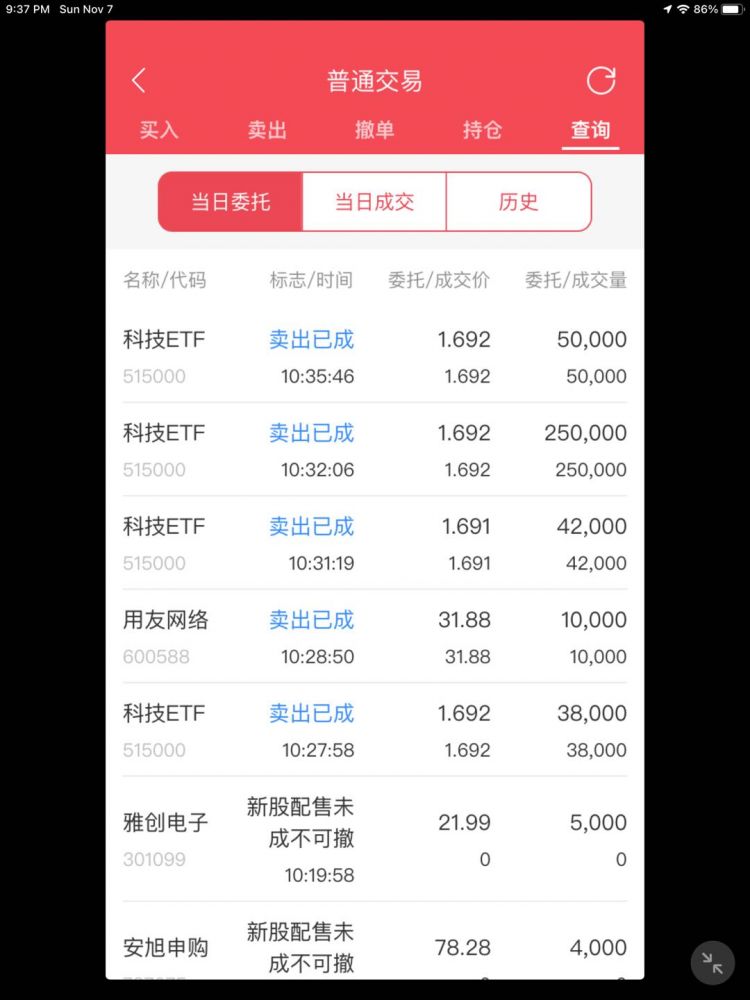Switch to the 卖出 tab

[267, 130]
